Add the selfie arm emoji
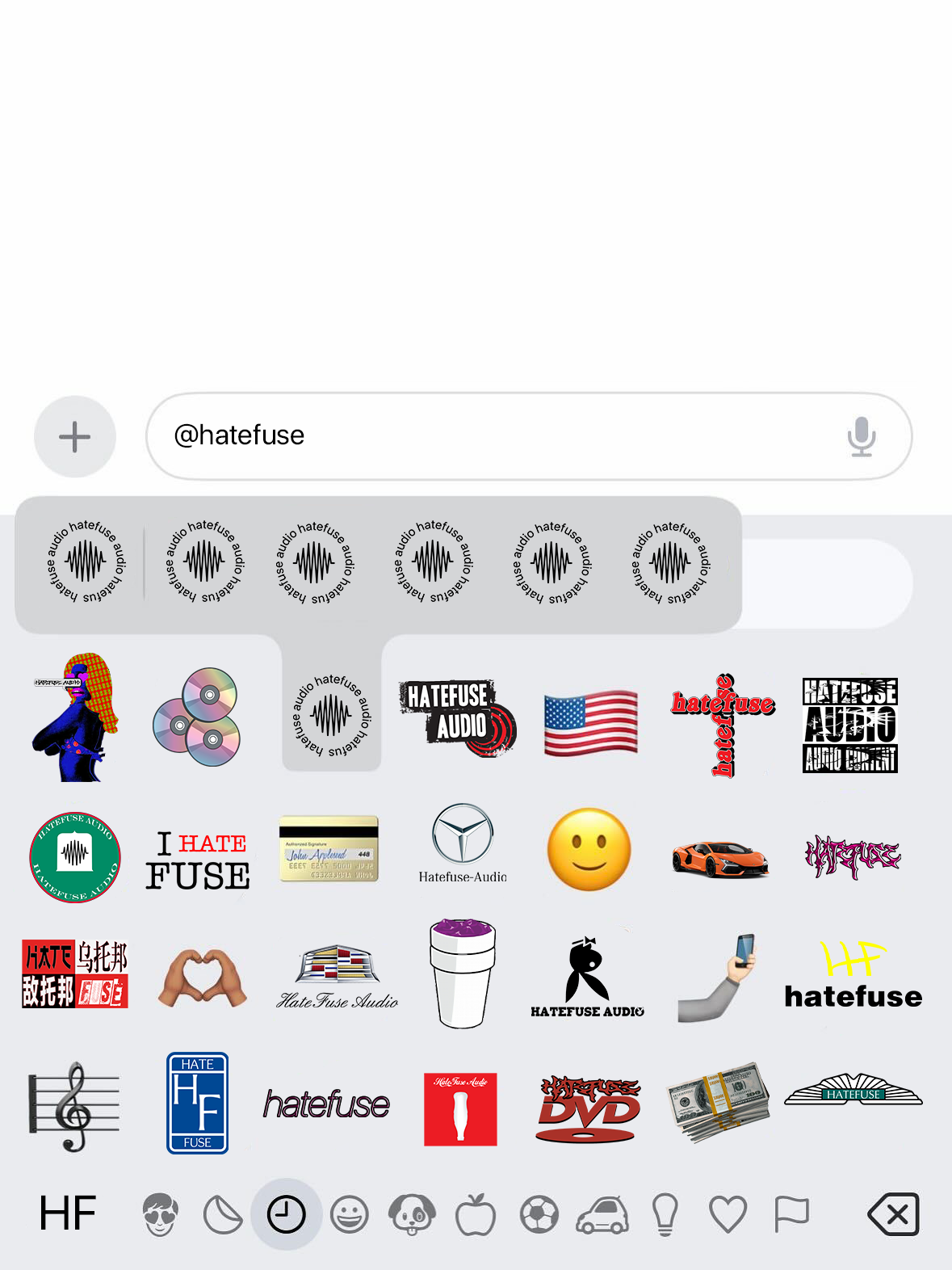Viewport: 952px width, 1270px height. click(x=718, y=978)
